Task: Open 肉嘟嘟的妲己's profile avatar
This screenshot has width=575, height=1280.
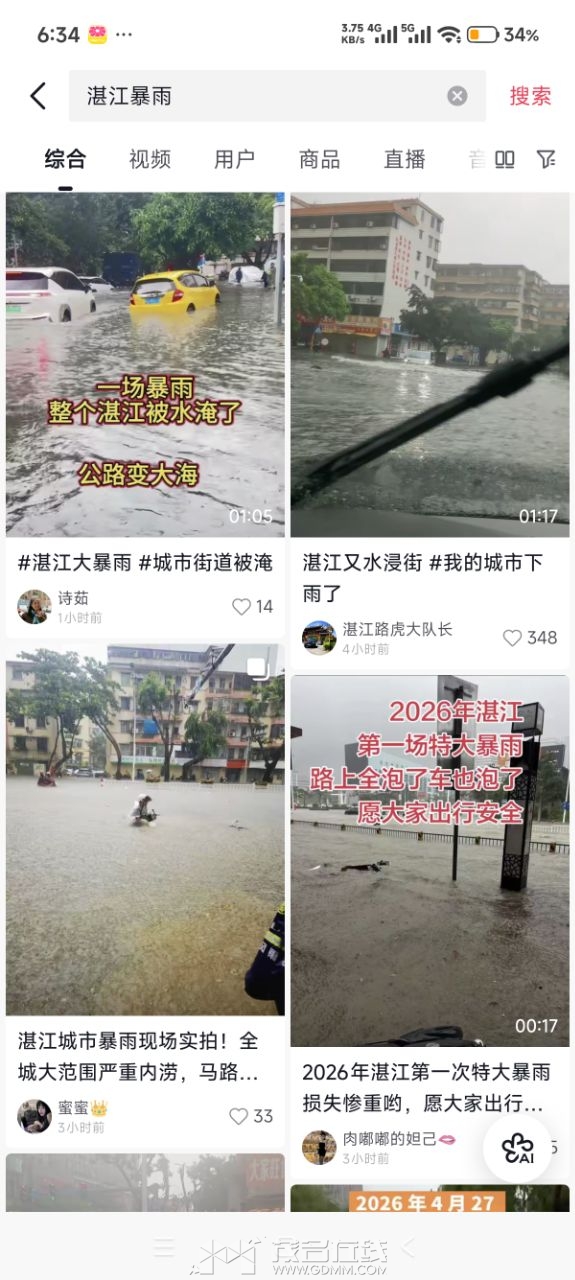Action: (319, 1147)
